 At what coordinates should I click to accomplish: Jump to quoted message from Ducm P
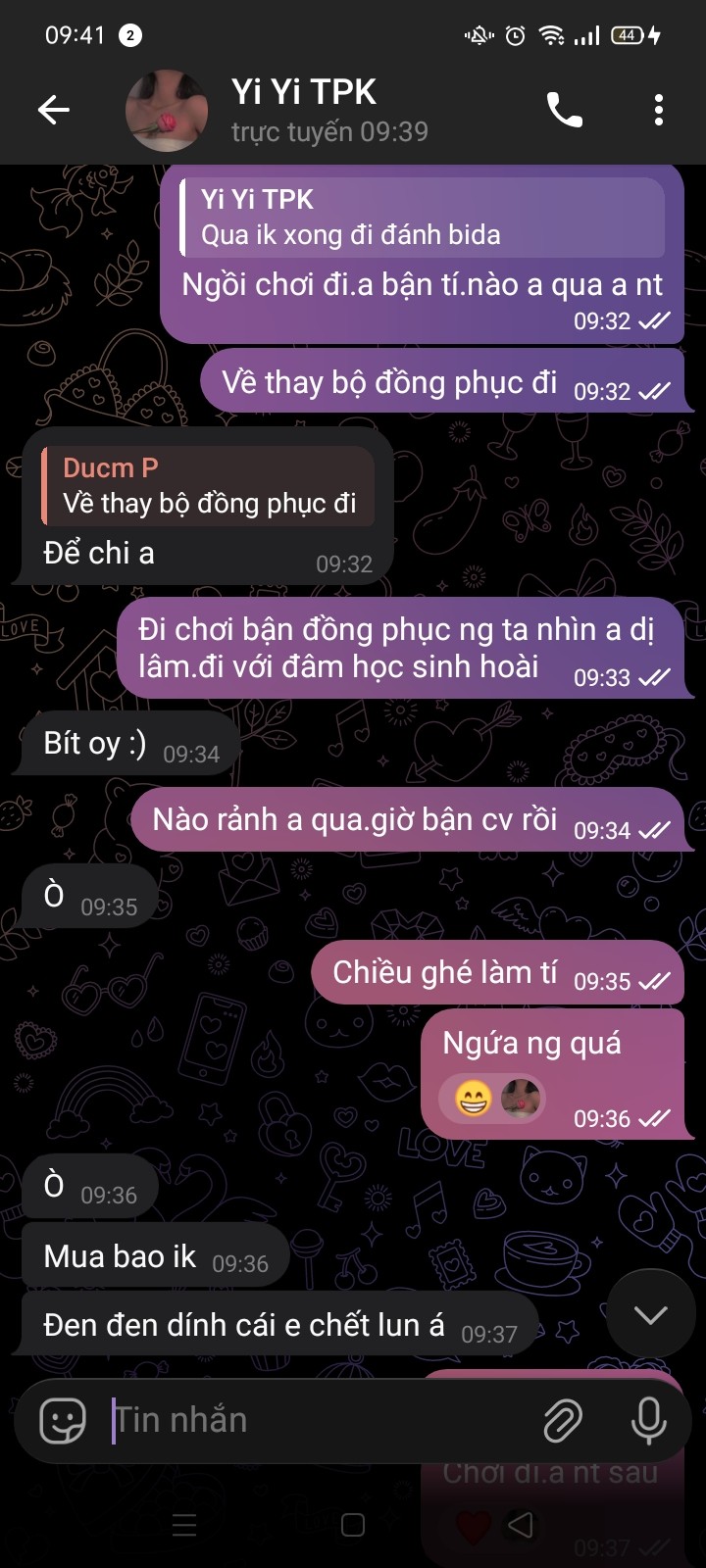(208, 486)
